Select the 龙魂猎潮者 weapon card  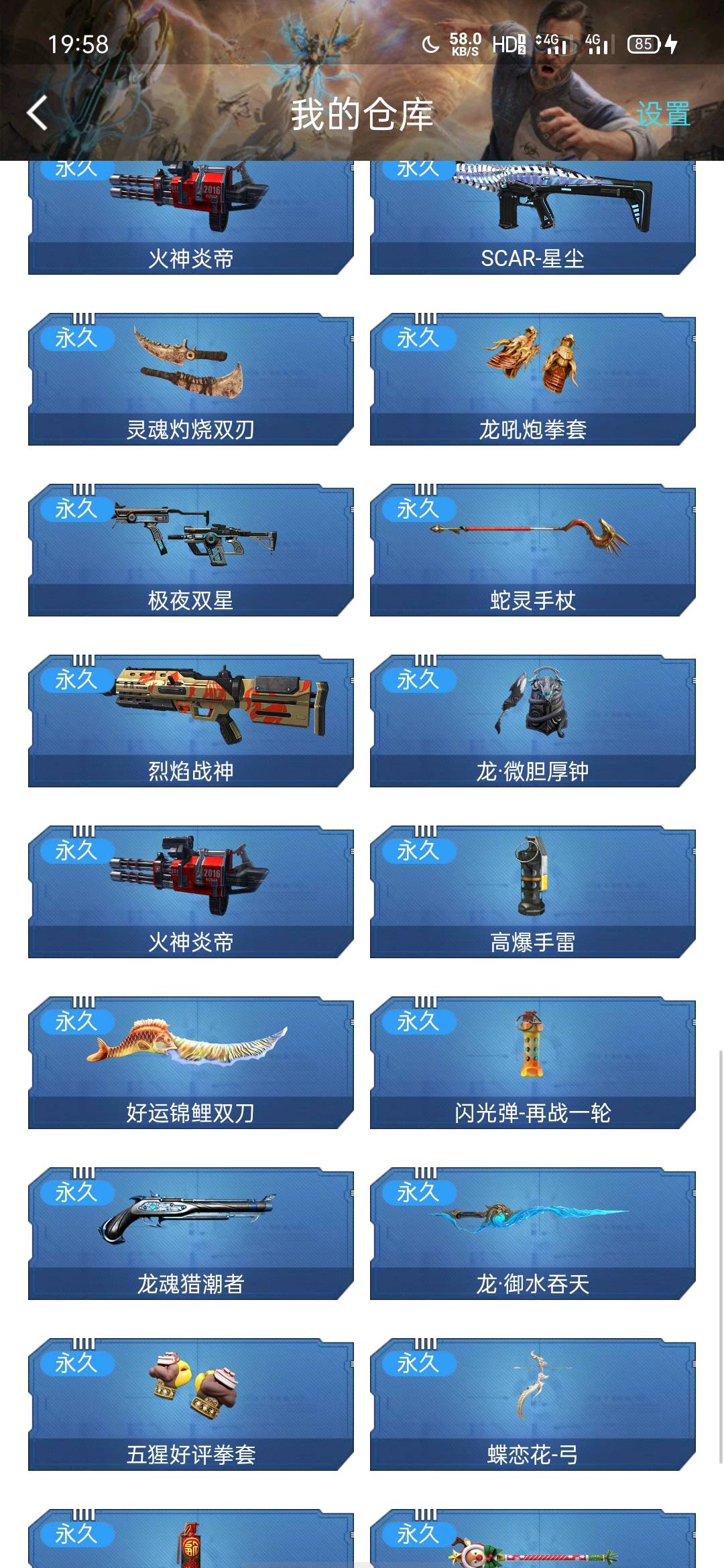190,1234
